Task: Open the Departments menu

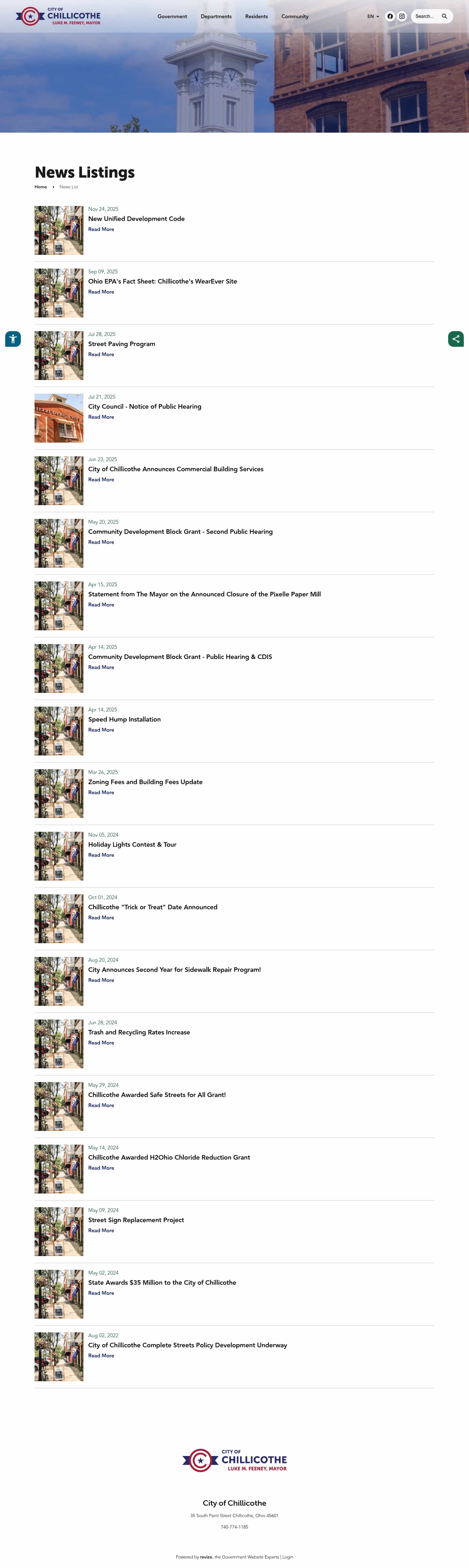Action: point(216,16)
